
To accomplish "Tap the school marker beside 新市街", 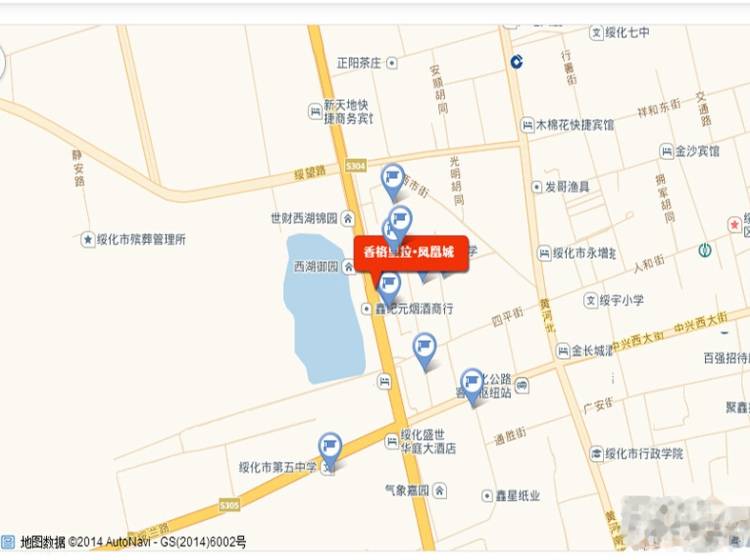I will [393, 179].
